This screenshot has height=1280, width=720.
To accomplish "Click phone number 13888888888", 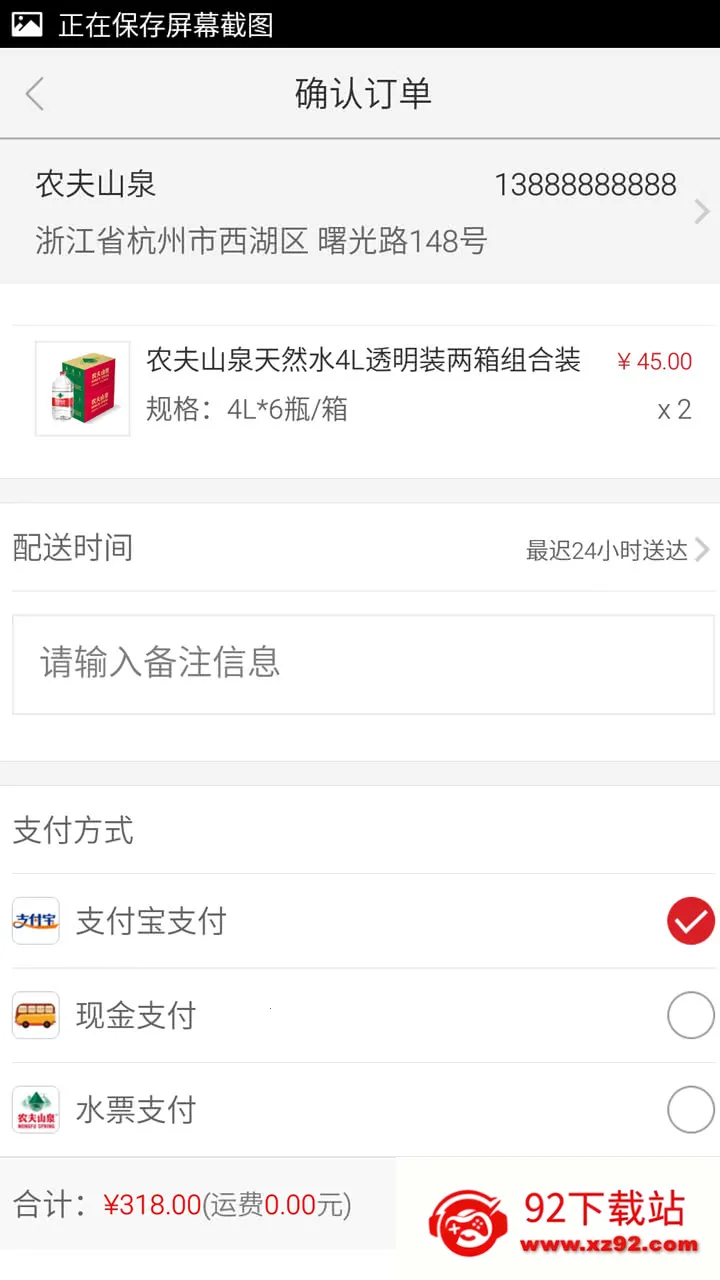I will pyautogui.click(x=585, y=184).
